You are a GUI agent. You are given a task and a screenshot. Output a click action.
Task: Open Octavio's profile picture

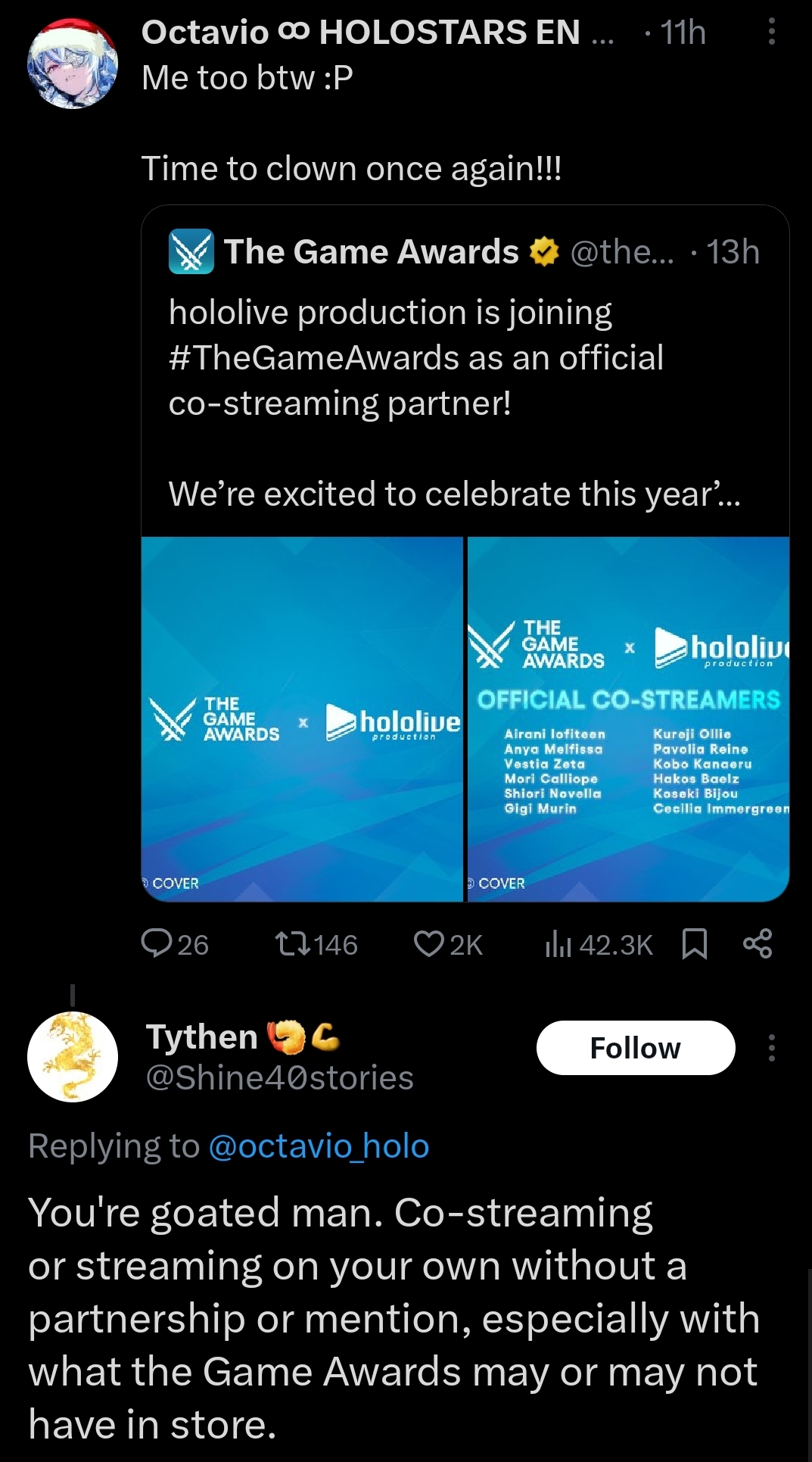click(73, 64)
